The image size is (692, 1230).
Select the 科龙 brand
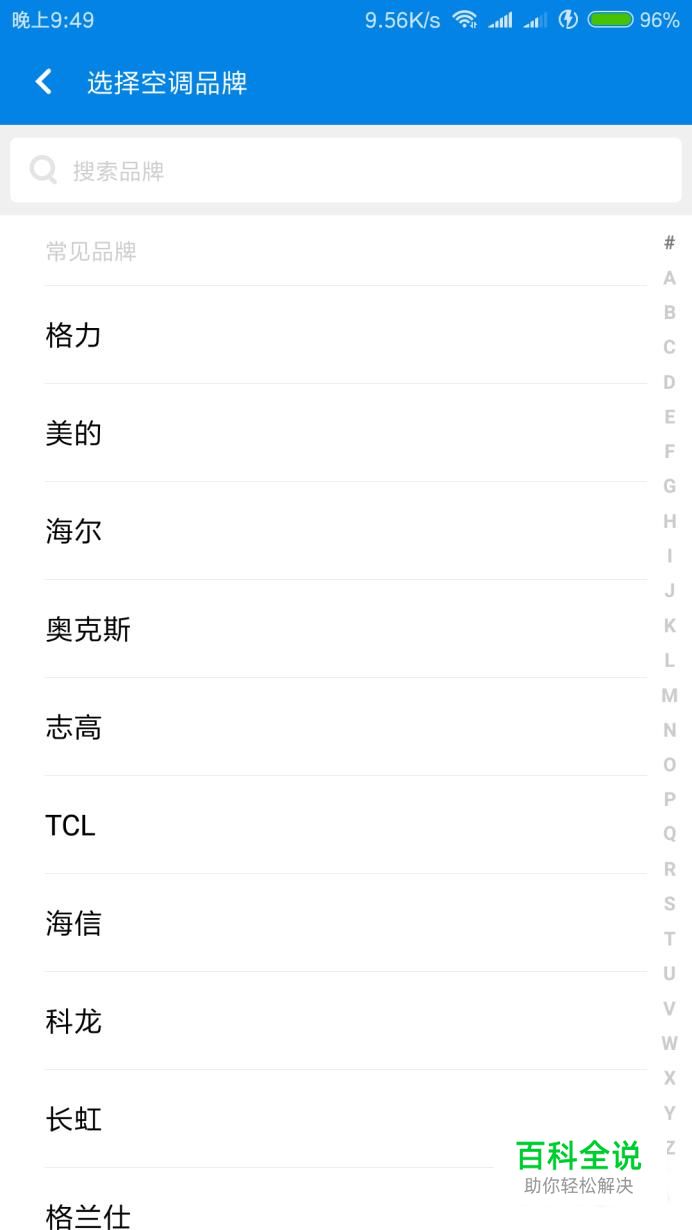(346, 1021)
